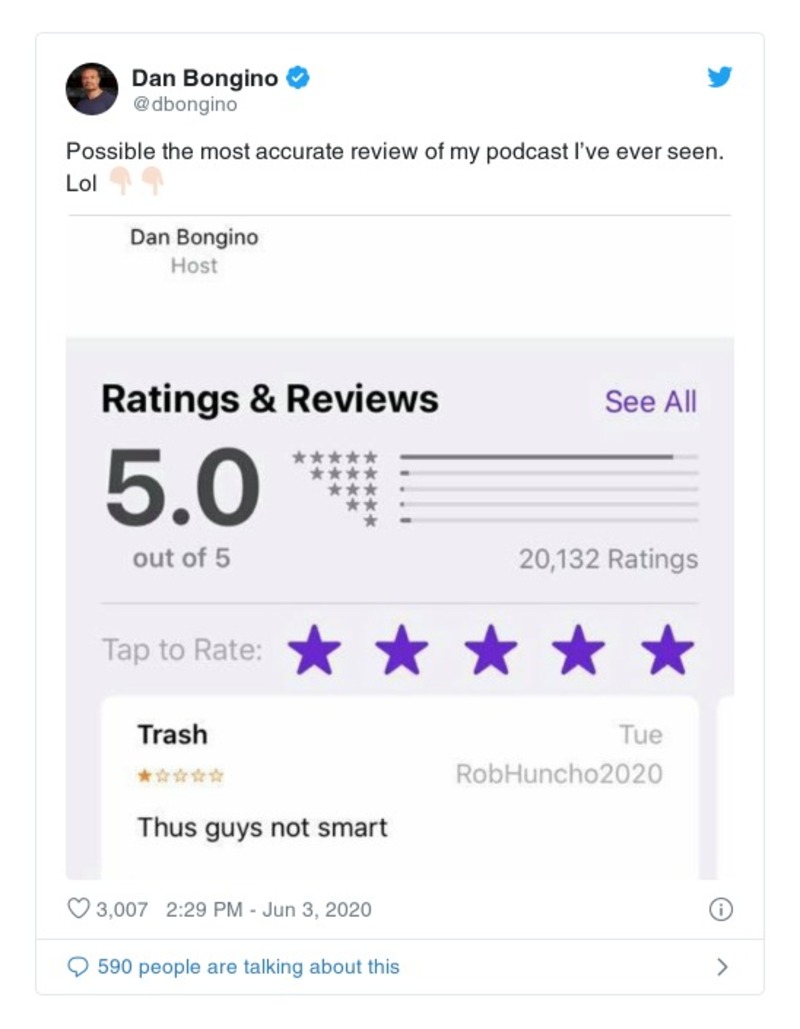Open the attached podcast review screenshot
The image size is (800, 1029).
400,550
